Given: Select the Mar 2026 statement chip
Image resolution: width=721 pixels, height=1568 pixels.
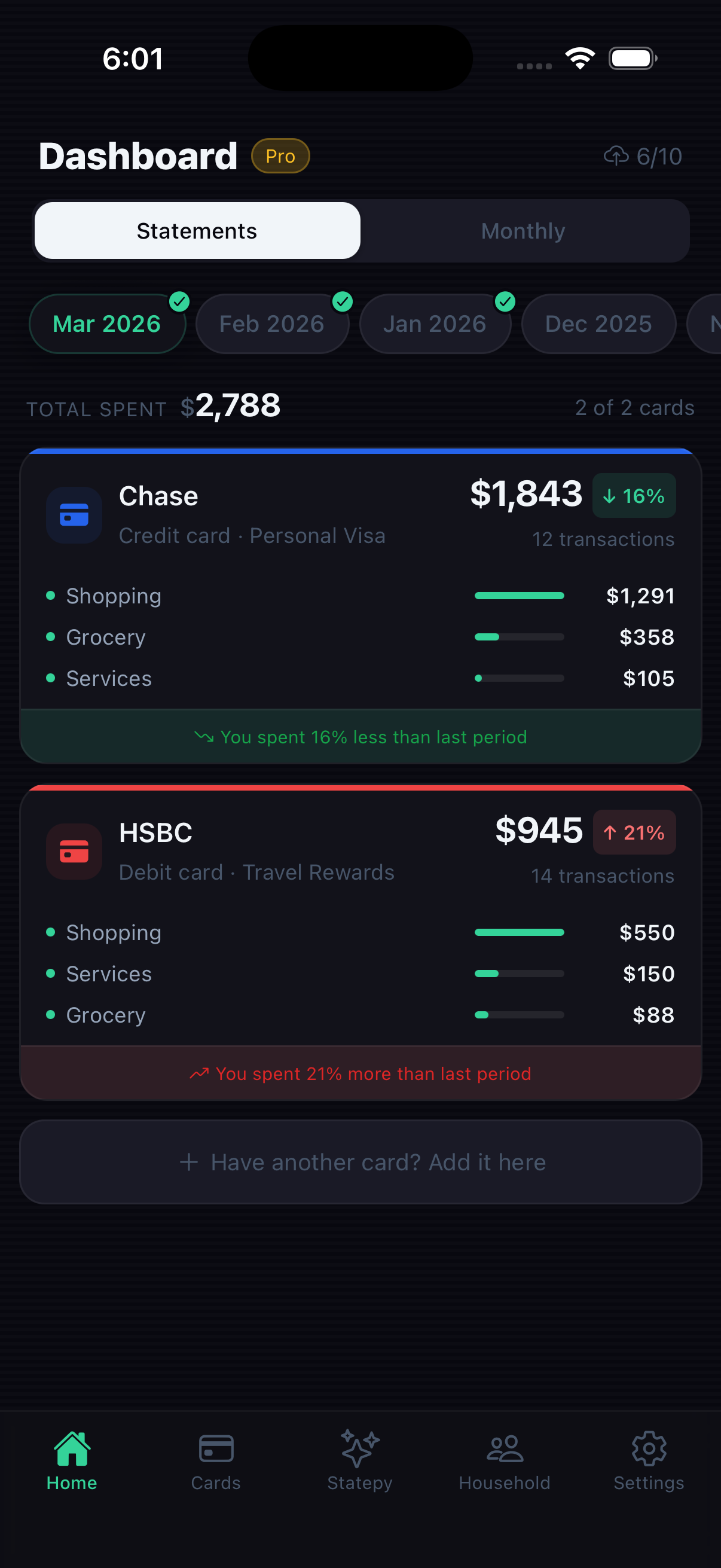Looking at the screenshot, I should tap(107, 324).
